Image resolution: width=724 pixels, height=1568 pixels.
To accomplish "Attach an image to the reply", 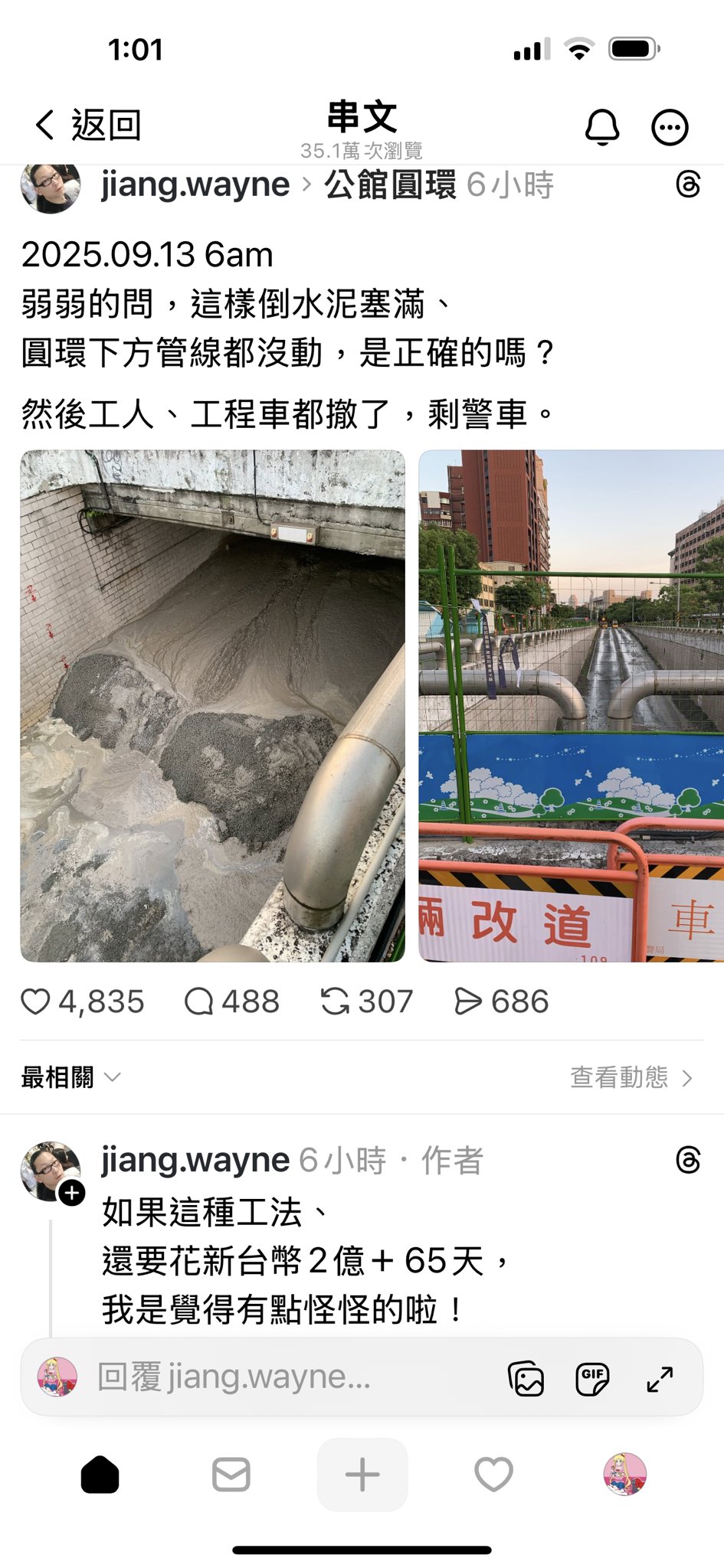I will pos(526,1379).
